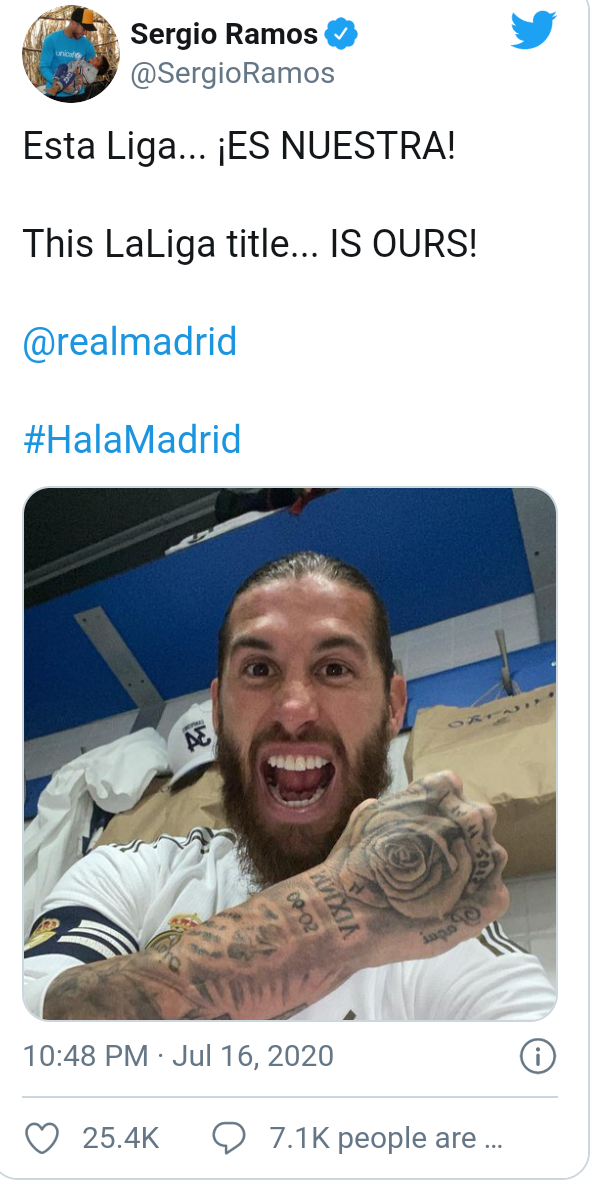This screenshot has width=613, height=1196.
Task: Open the 7.1K people are talking replies
Action: coord(357,1139)
